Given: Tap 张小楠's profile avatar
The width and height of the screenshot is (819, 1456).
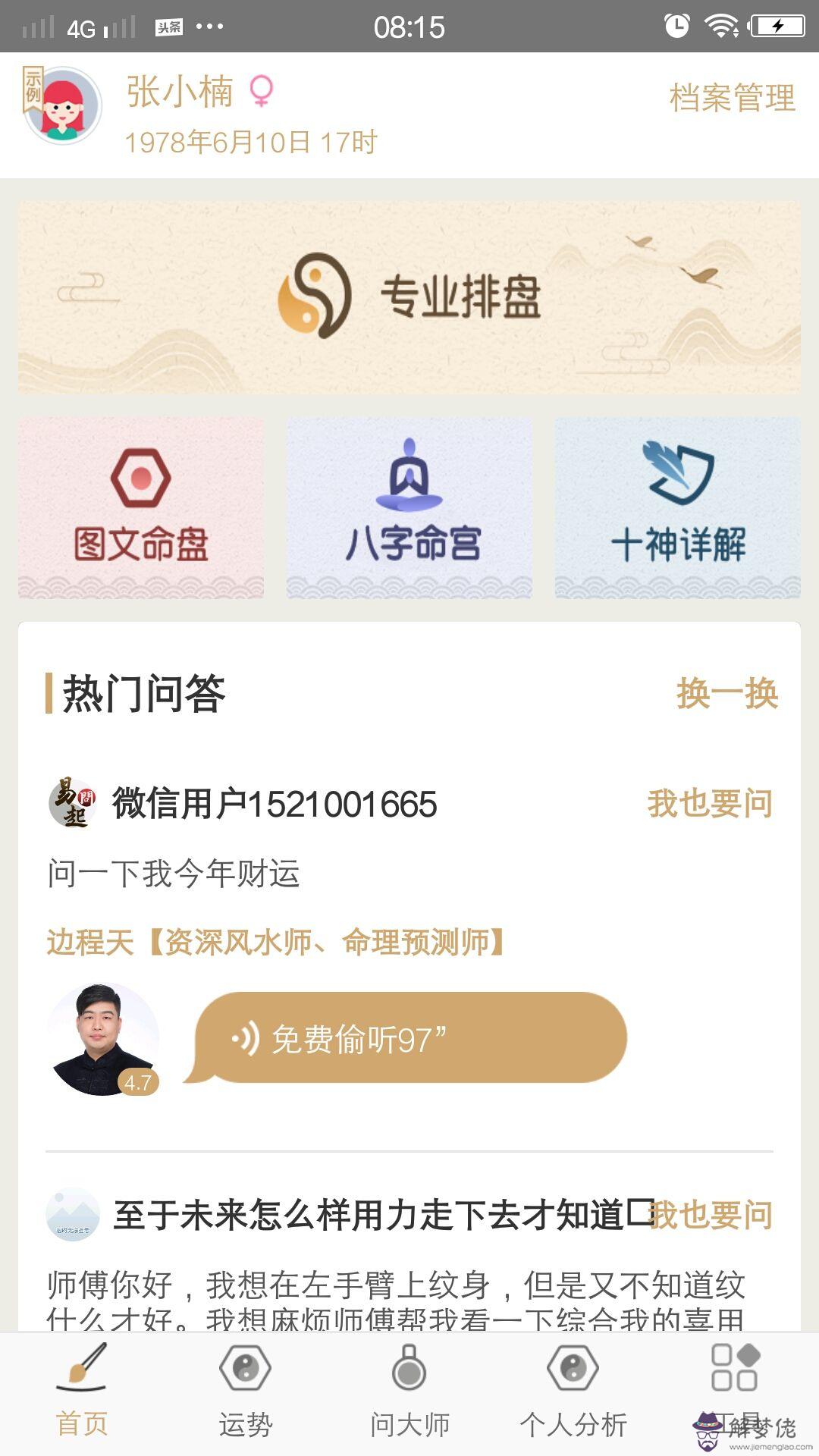Looking at the screenshot, I should pos(63,106).
